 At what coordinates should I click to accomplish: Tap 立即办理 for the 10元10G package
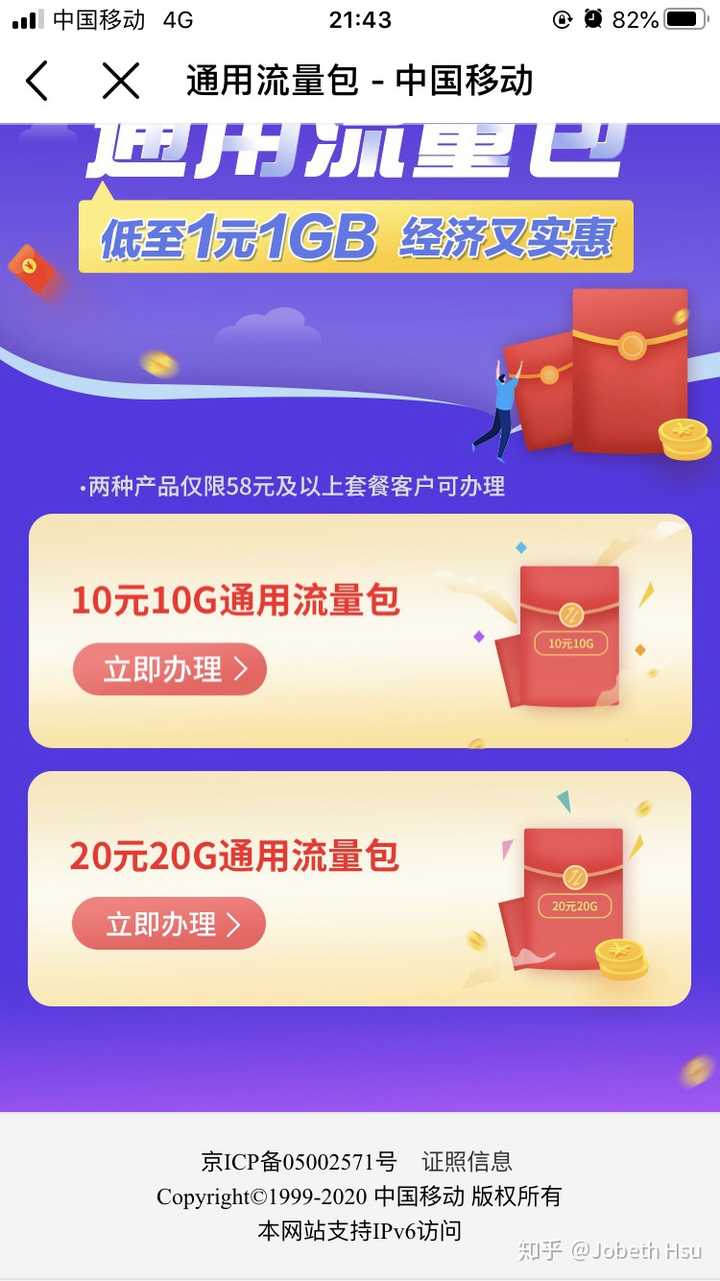tap(170, 669)
